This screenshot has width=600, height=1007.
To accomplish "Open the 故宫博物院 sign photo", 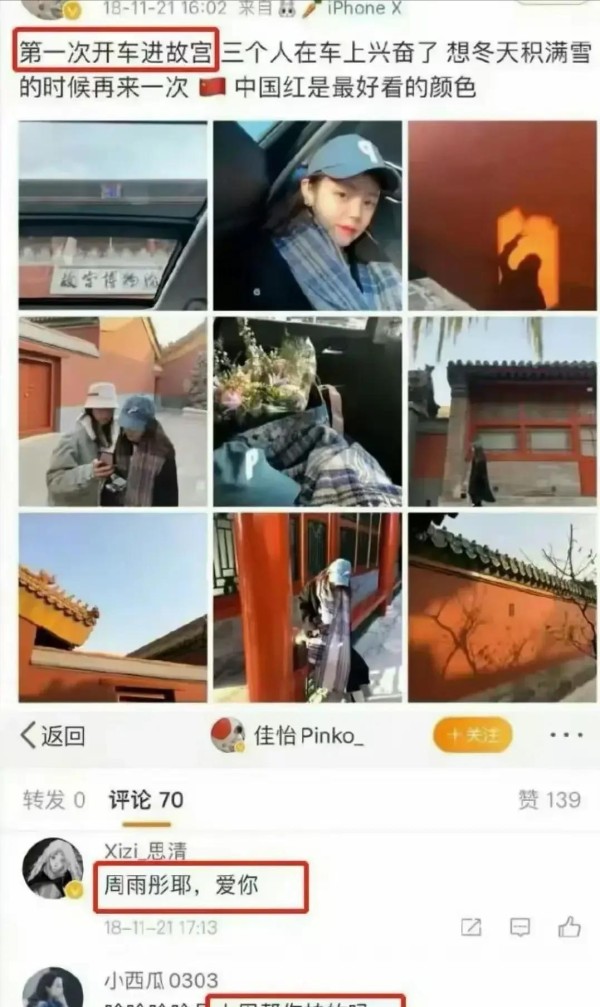I will (113, 216).
